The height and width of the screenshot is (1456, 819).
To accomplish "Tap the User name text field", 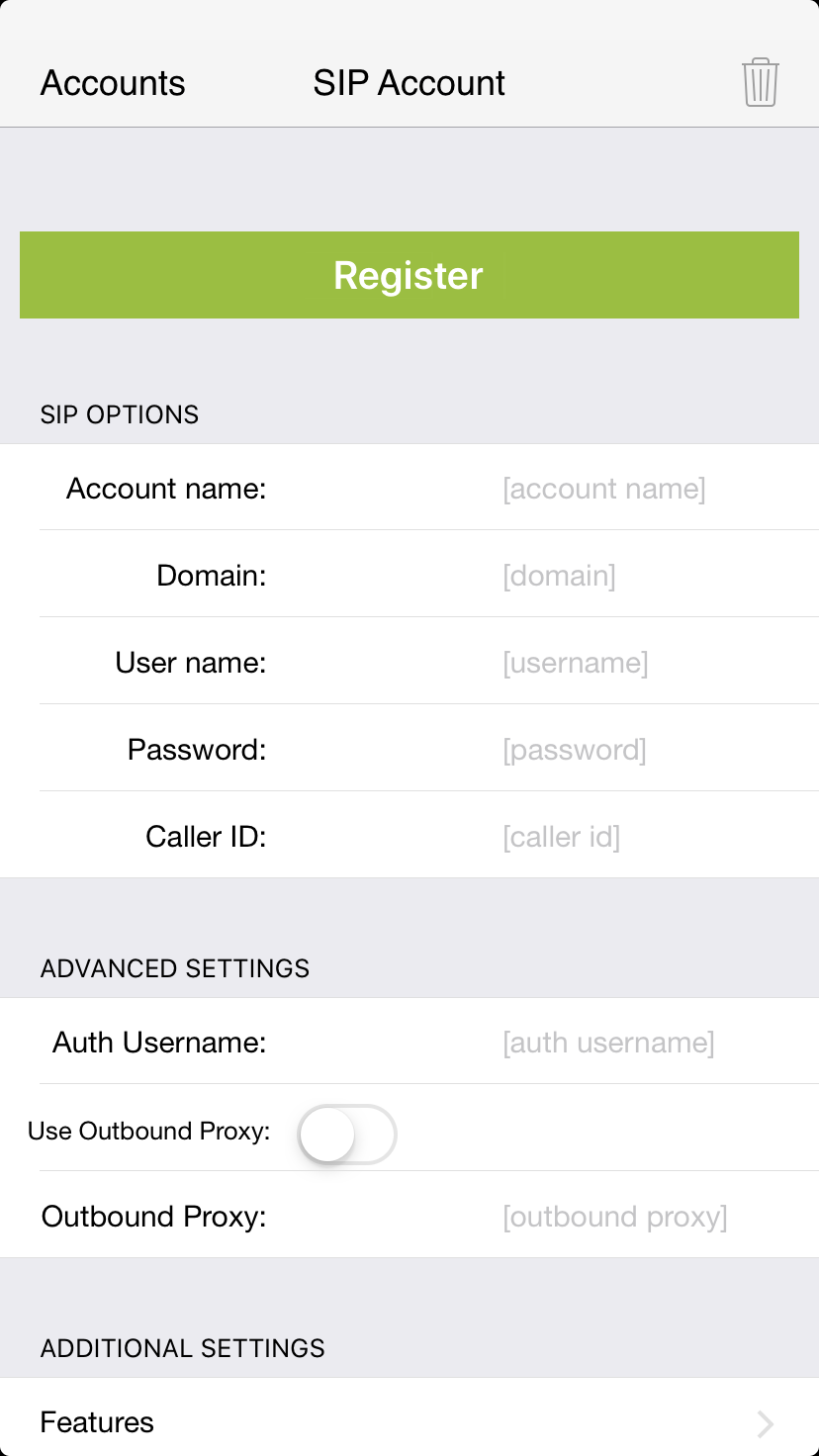I will pos(575,663).
